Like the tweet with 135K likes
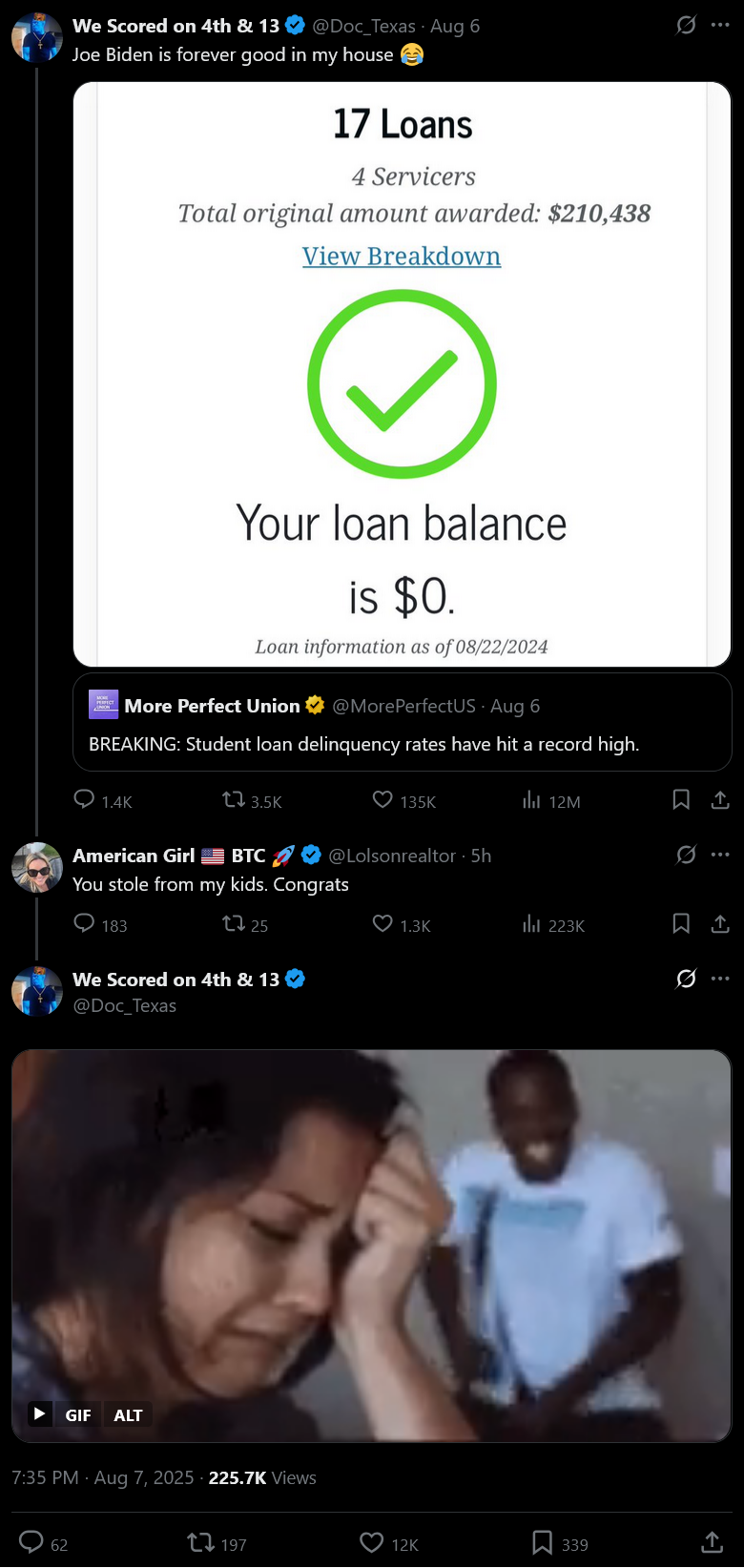Viewport: 744px width, 1568px height. point(382,800)
